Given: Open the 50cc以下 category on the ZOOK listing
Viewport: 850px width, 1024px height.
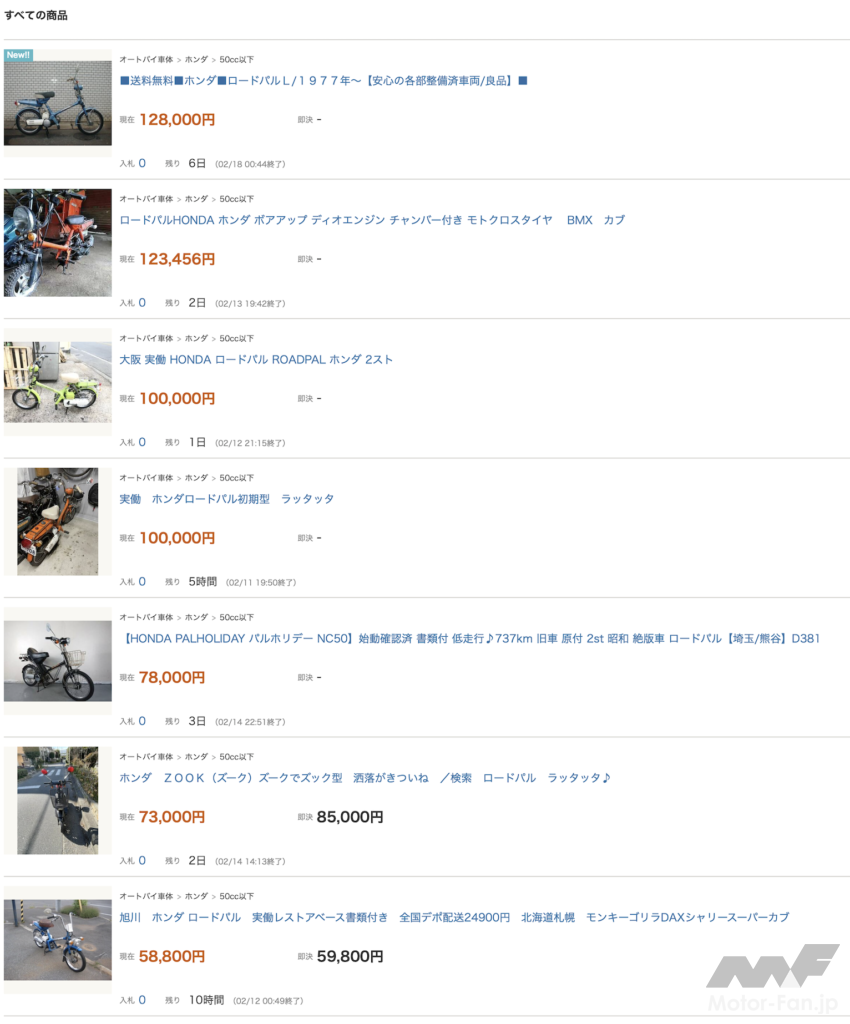Looking at the screenshot, I should pos(236,757).
